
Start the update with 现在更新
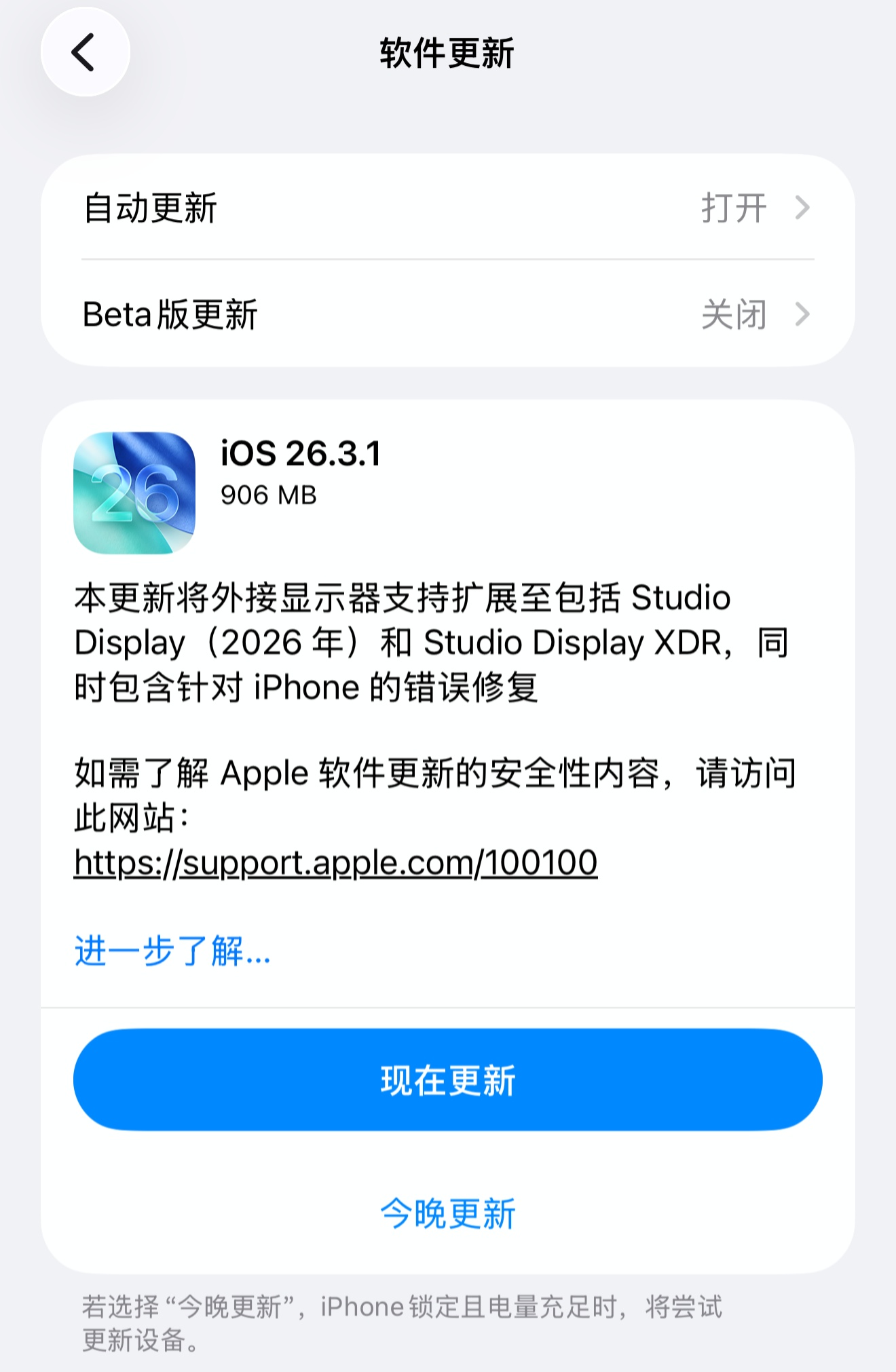447,1080
